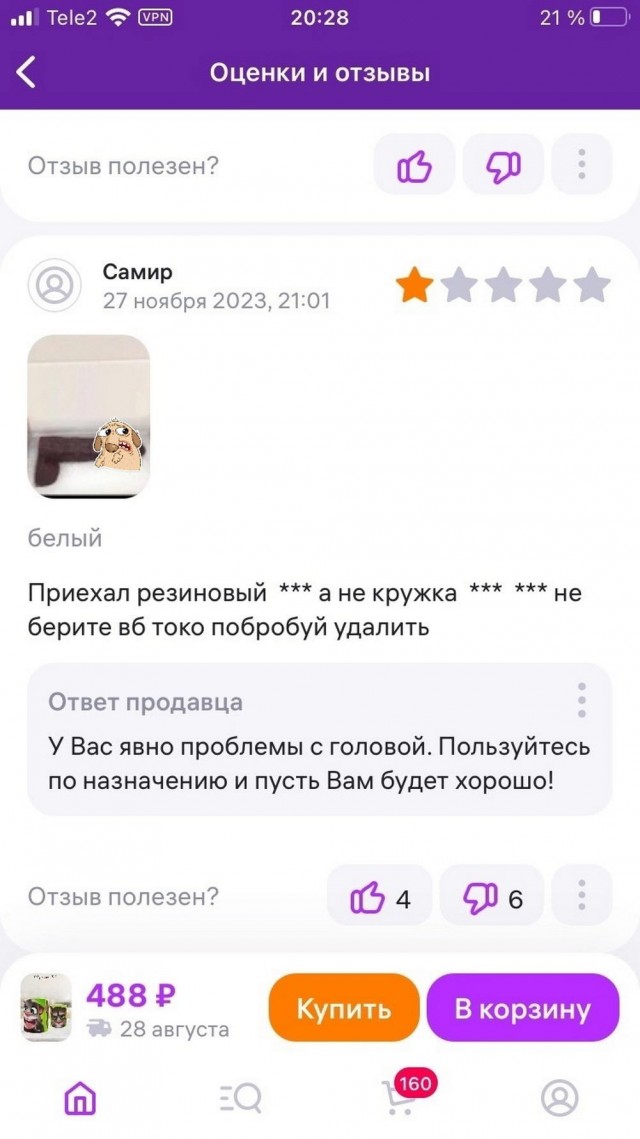The image size is (640, 1139).
Task: Open options menu under Самир's review
Action: [581, 896]
